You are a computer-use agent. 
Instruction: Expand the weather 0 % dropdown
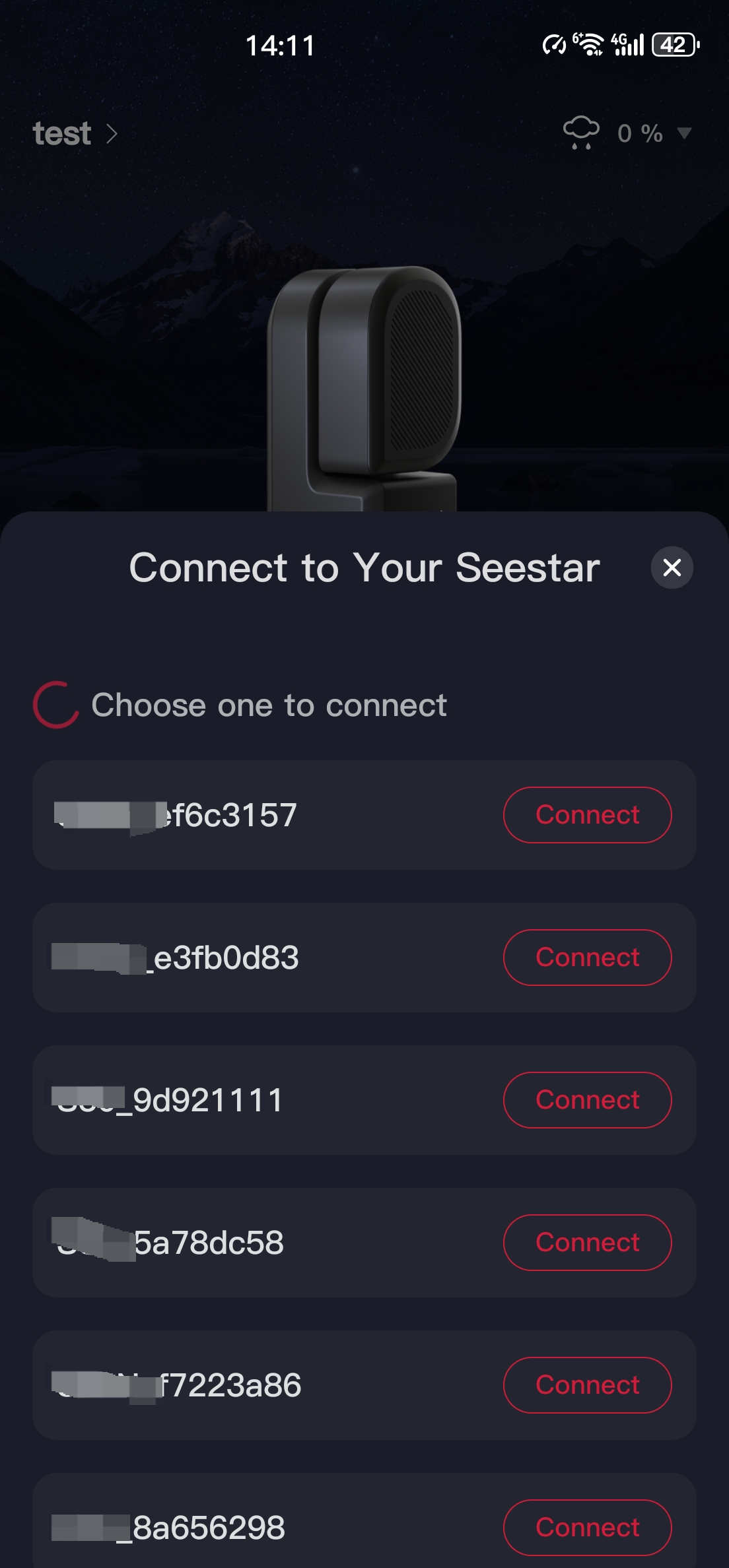coord(684,133)
